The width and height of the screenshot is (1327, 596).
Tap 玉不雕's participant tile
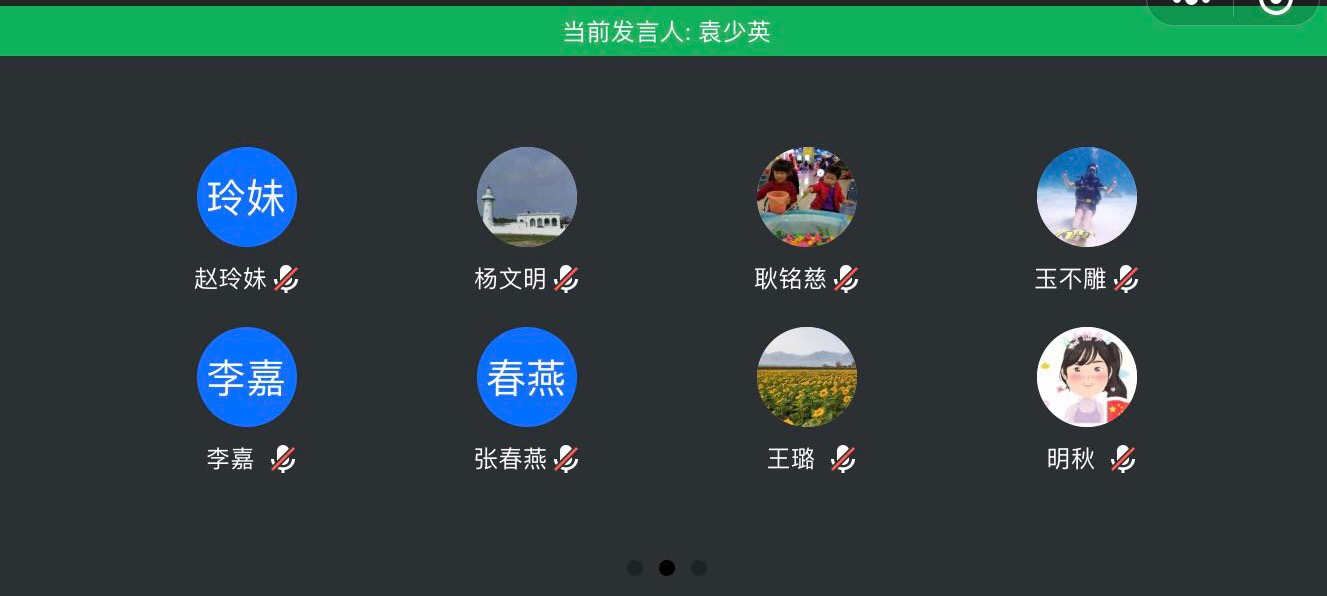click(1087, 197)
